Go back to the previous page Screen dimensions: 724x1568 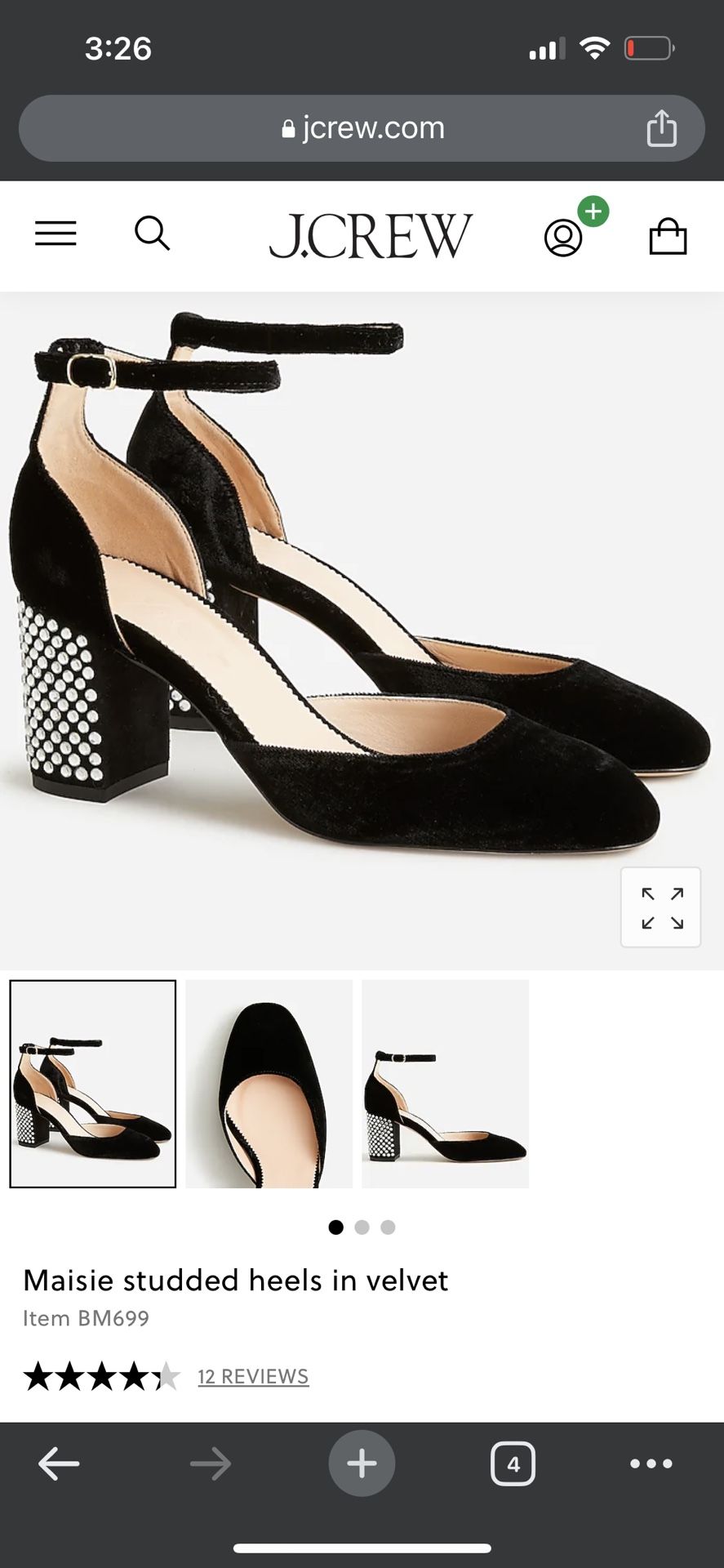click(59, 1464)
